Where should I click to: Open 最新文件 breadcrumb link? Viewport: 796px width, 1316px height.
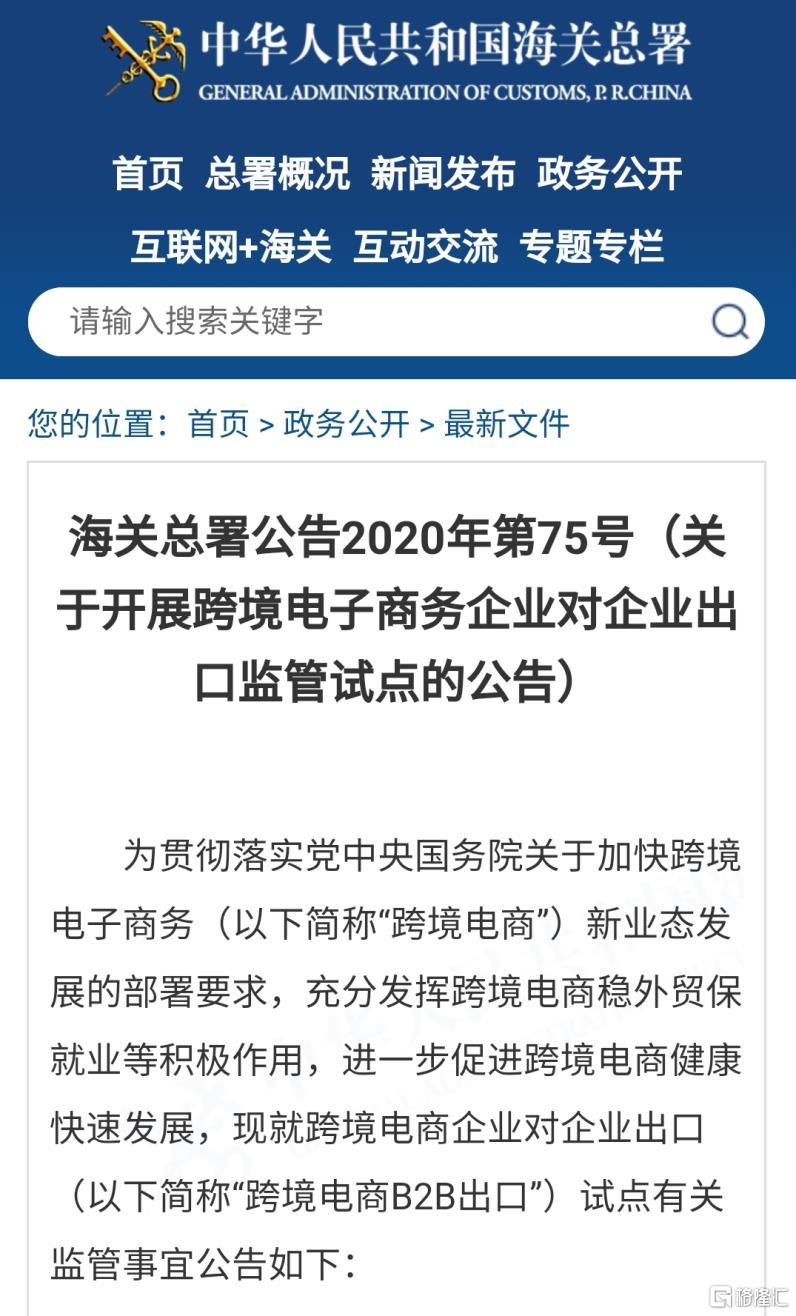tap(506, 423)
